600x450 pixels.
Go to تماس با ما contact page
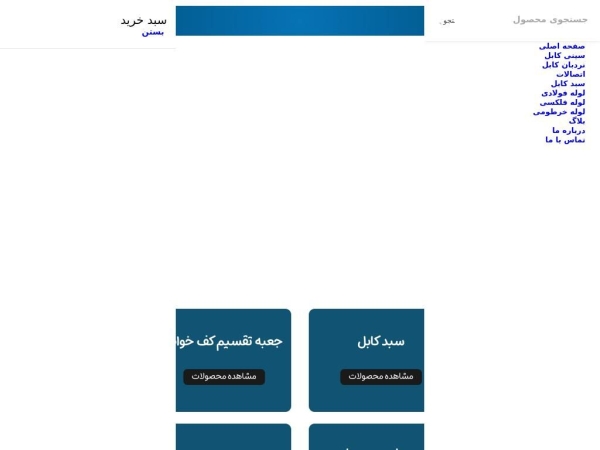click(x=565, y=140)
